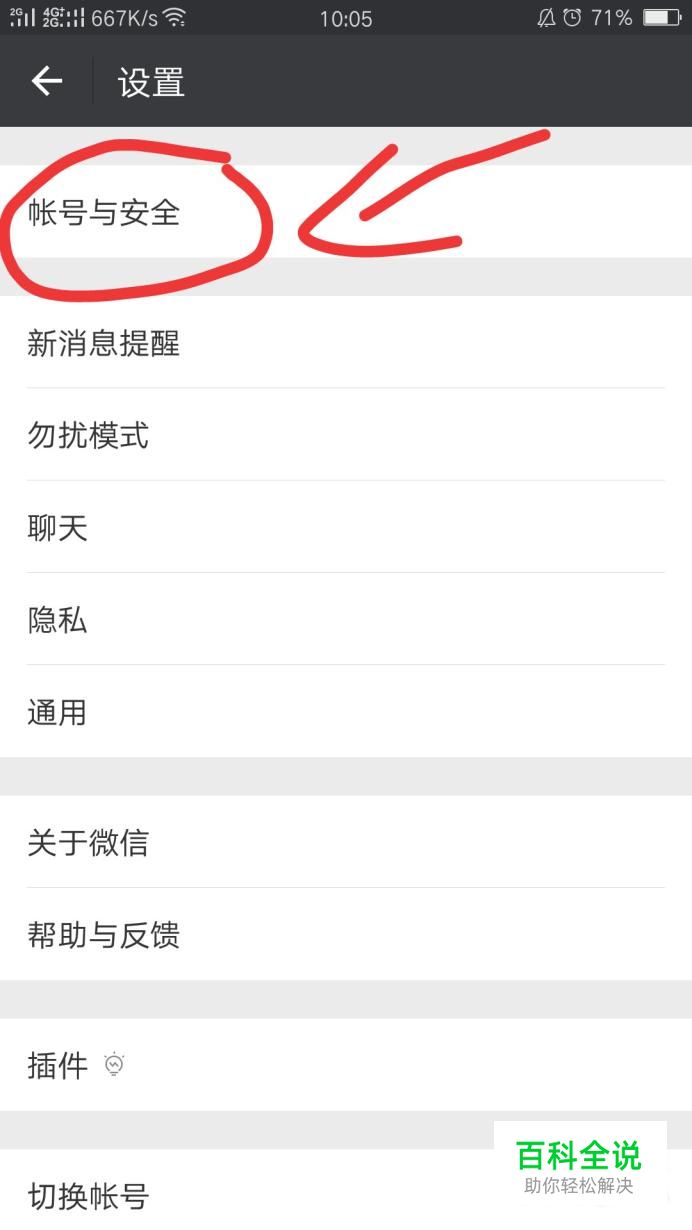Open 关于微信 page
This screenshot has width=692, height=1230.
pyautogui.click(x=88, y=842)
